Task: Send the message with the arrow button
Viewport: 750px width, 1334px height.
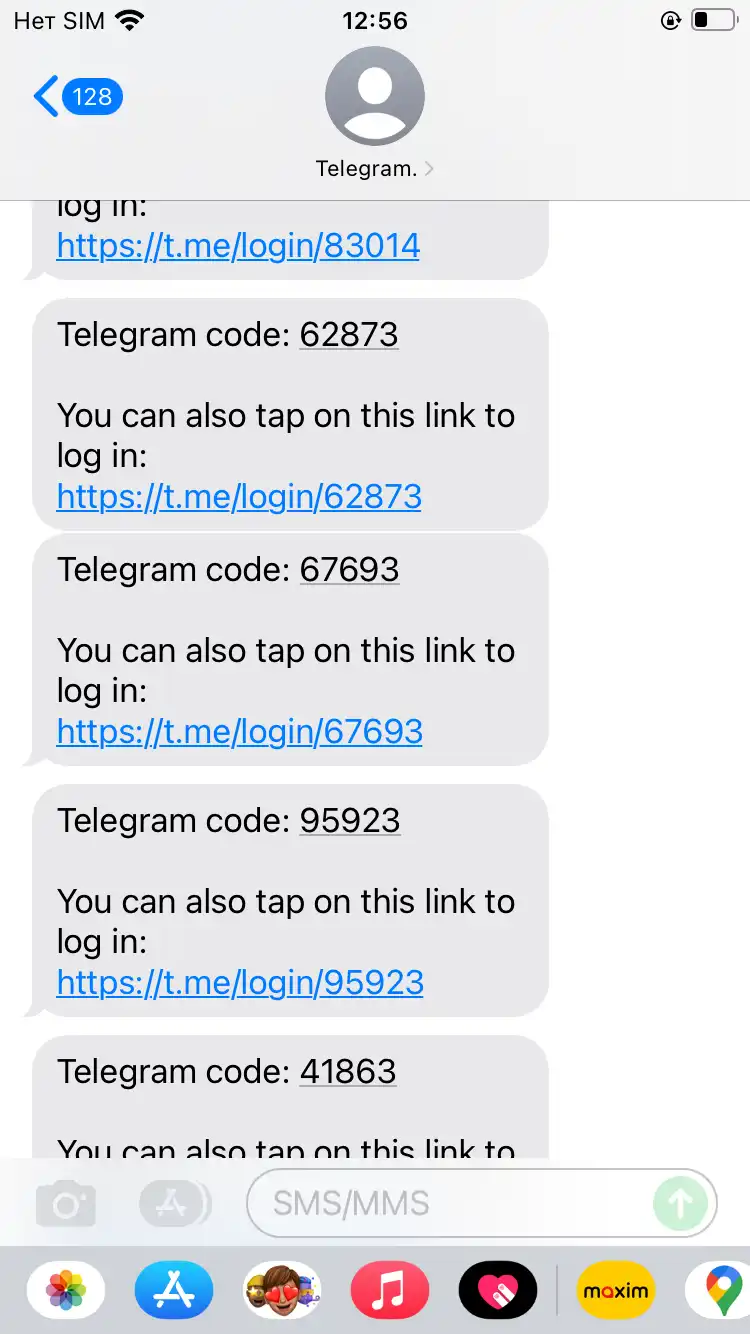Action: coord(681,1203)
